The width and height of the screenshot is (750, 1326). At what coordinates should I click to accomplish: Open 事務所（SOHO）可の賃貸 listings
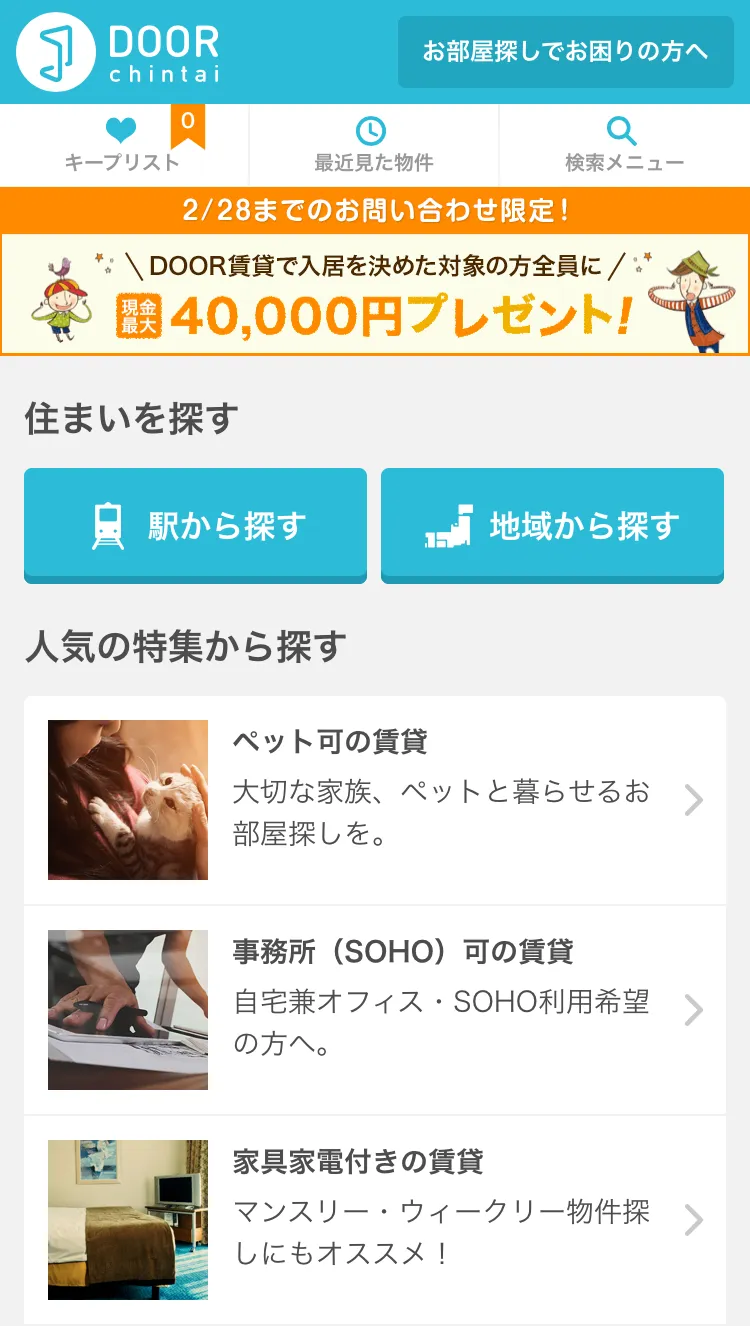pyautogui.click(x=375, y=1010)
